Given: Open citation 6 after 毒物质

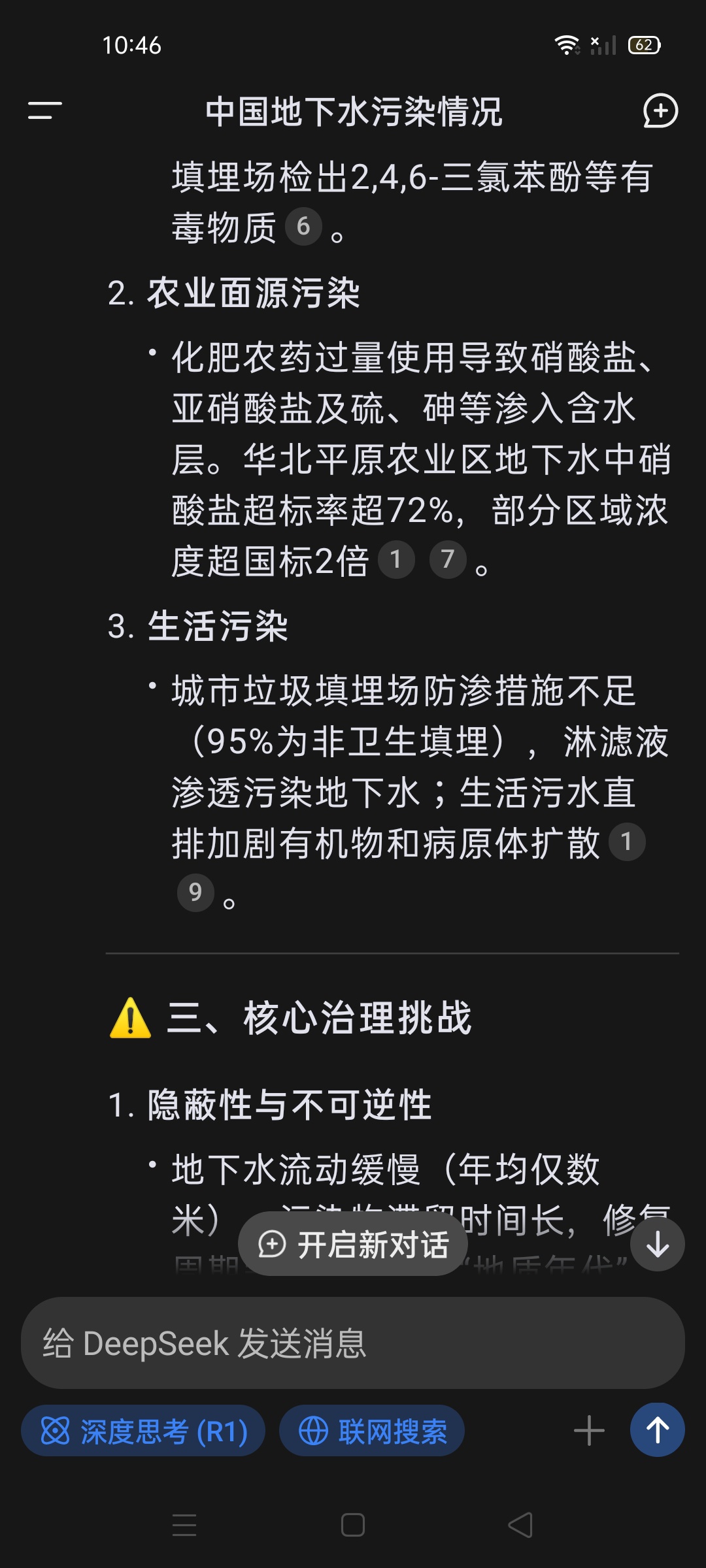Looking at the screenshot, I should 304,227.
